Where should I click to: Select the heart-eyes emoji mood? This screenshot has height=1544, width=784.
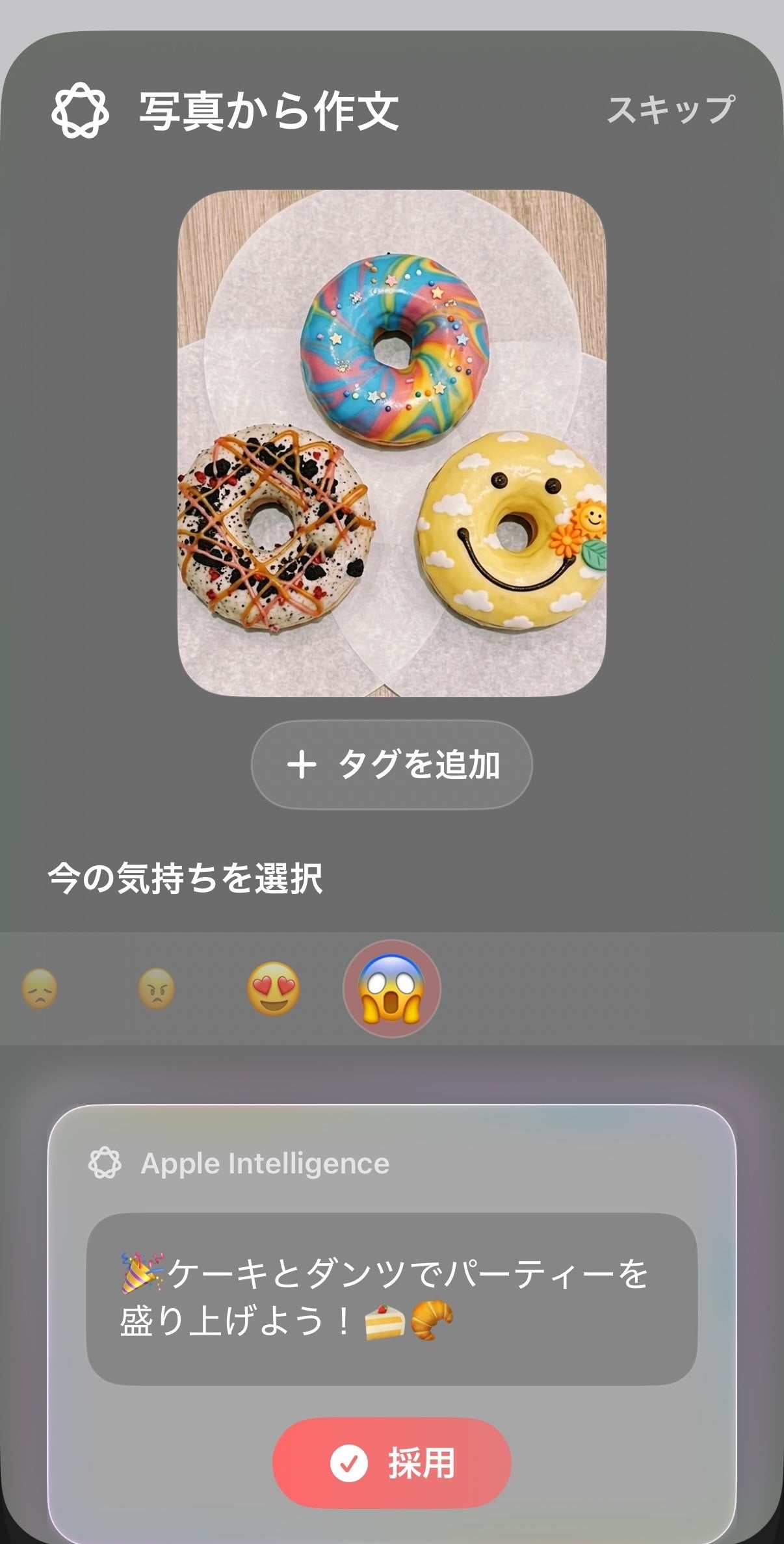tap(274, 989)
